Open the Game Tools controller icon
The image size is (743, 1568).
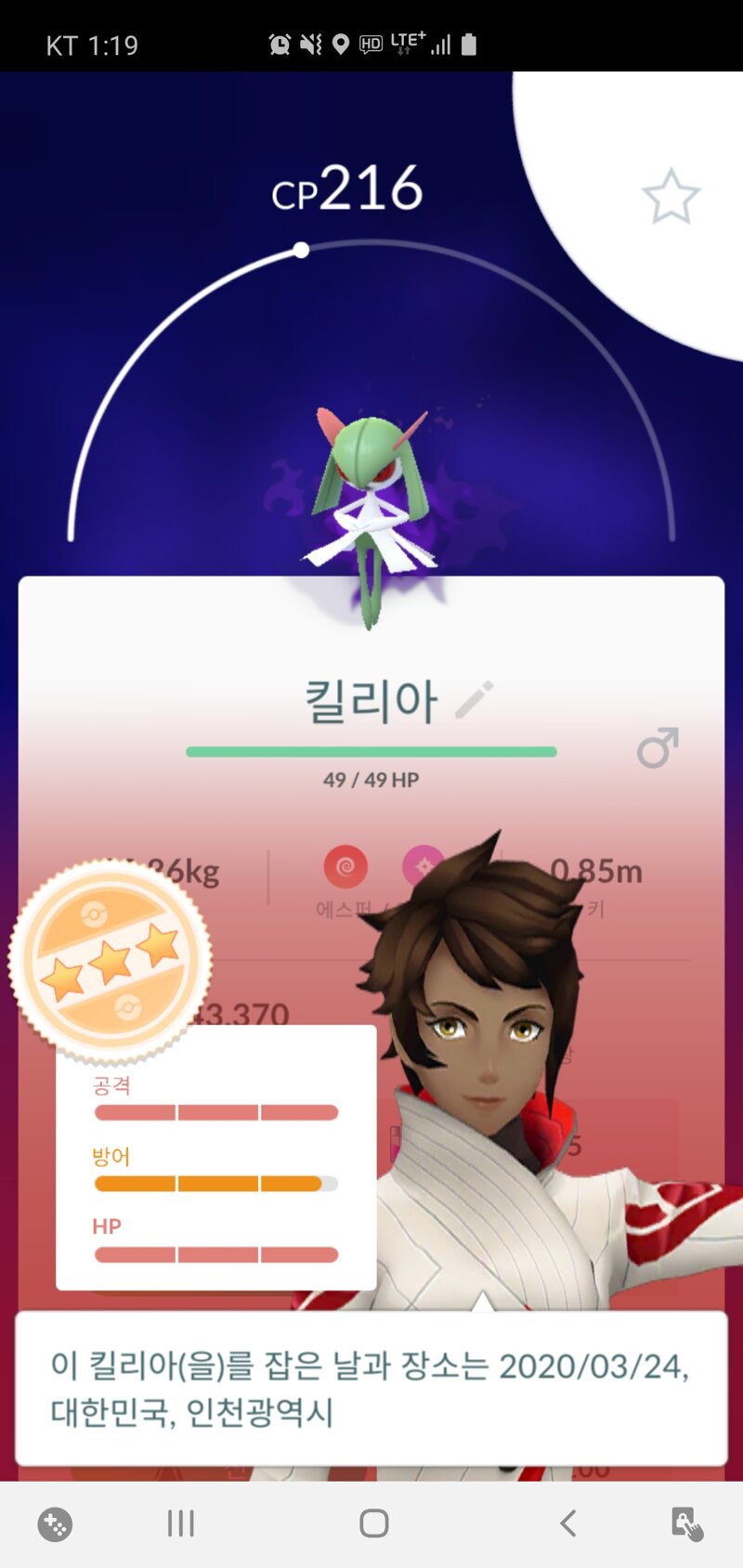click(x=55, y=1524)
